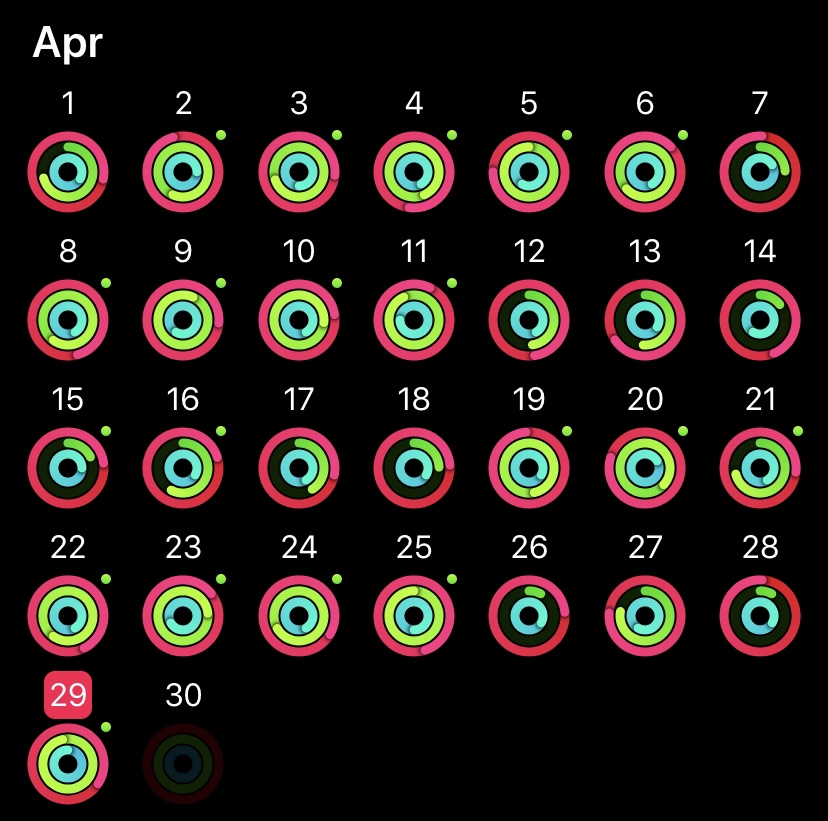
Task: Show April 14 activity summary
Action: tap(760, 320)
